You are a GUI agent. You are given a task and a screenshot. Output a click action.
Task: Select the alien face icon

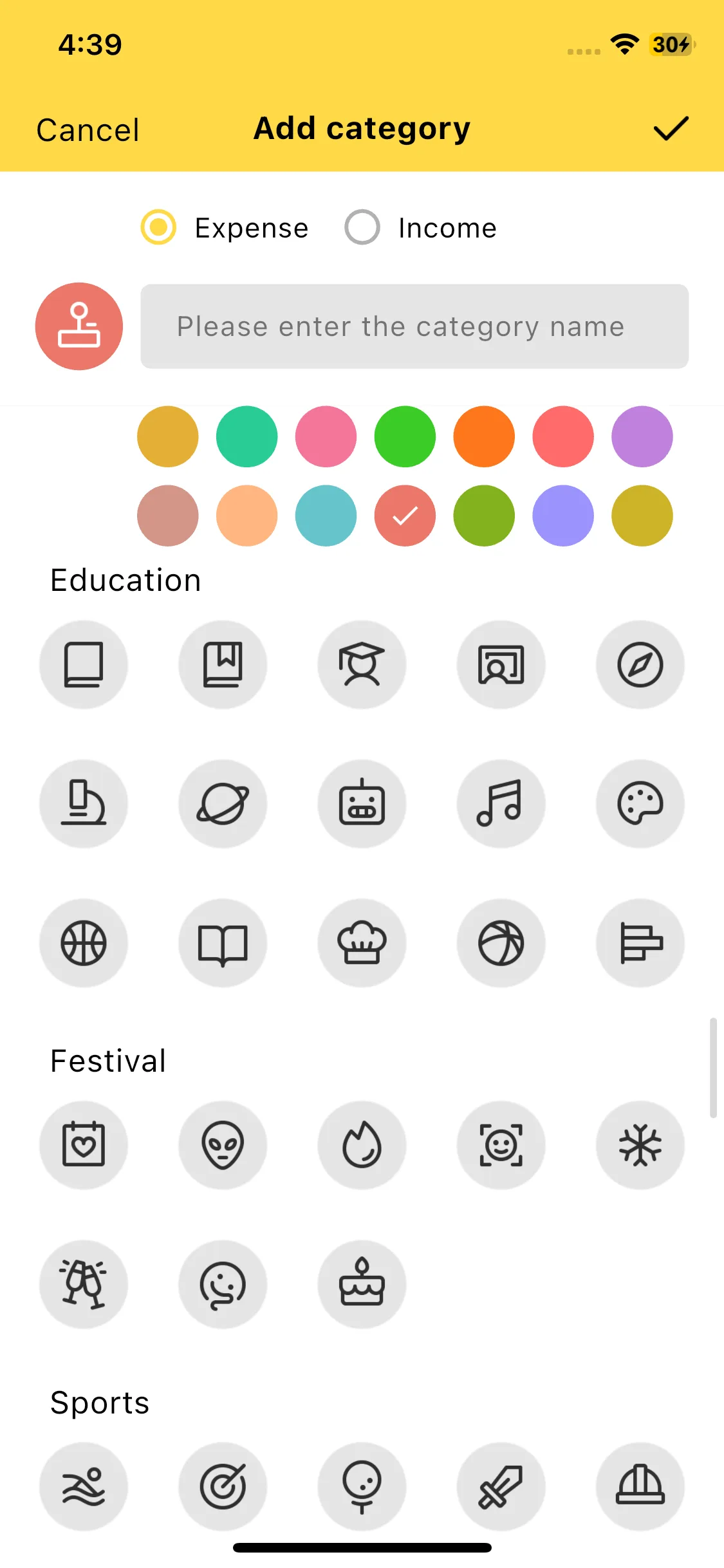point(223,1145)
